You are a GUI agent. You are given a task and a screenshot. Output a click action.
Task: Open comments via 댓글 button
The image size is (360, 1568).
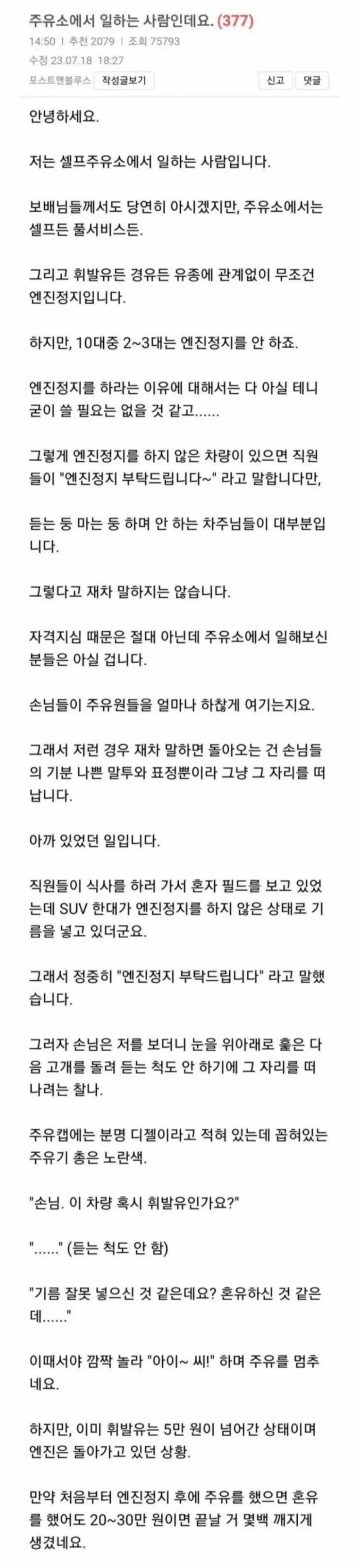[x=312, y=80]
